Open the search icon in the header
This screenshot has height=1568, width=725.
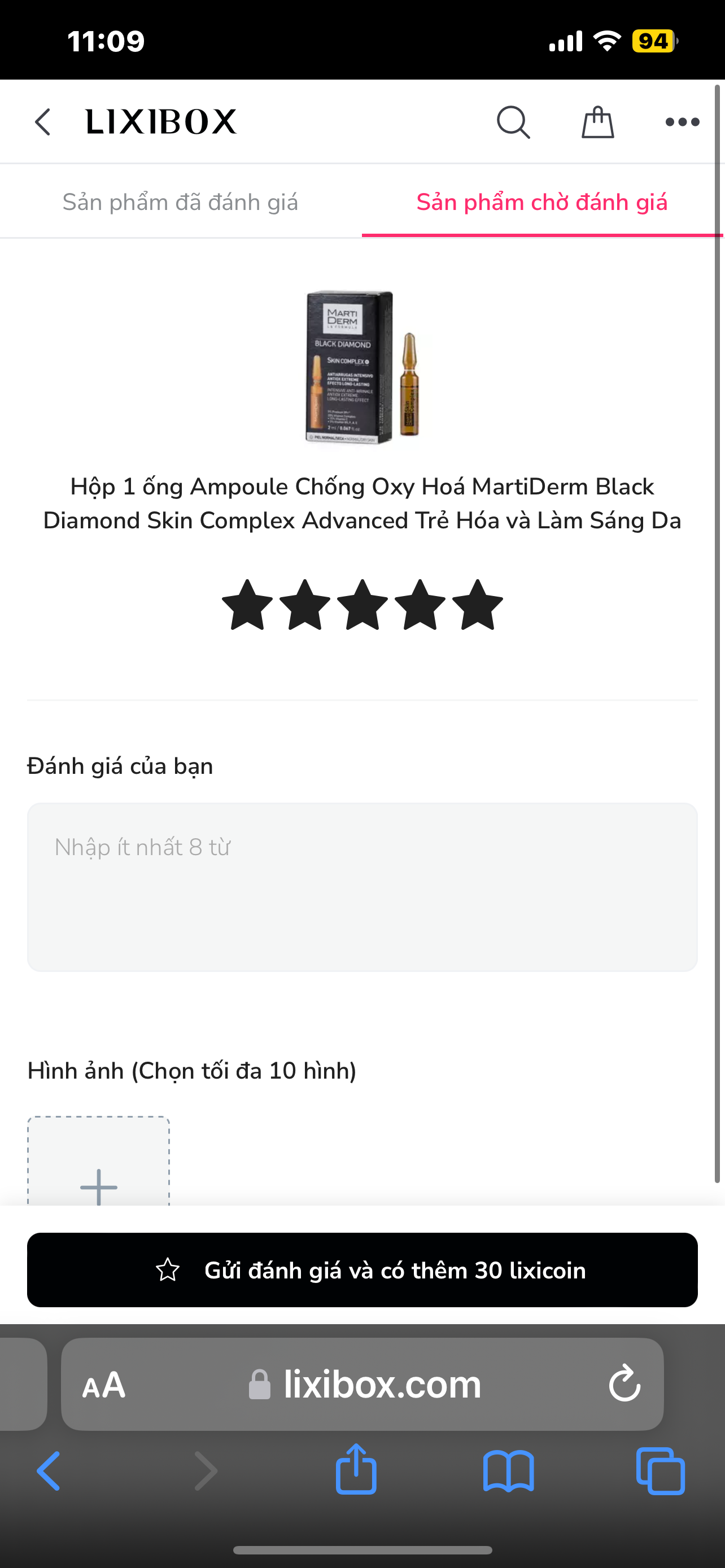[x=513, y=122]
